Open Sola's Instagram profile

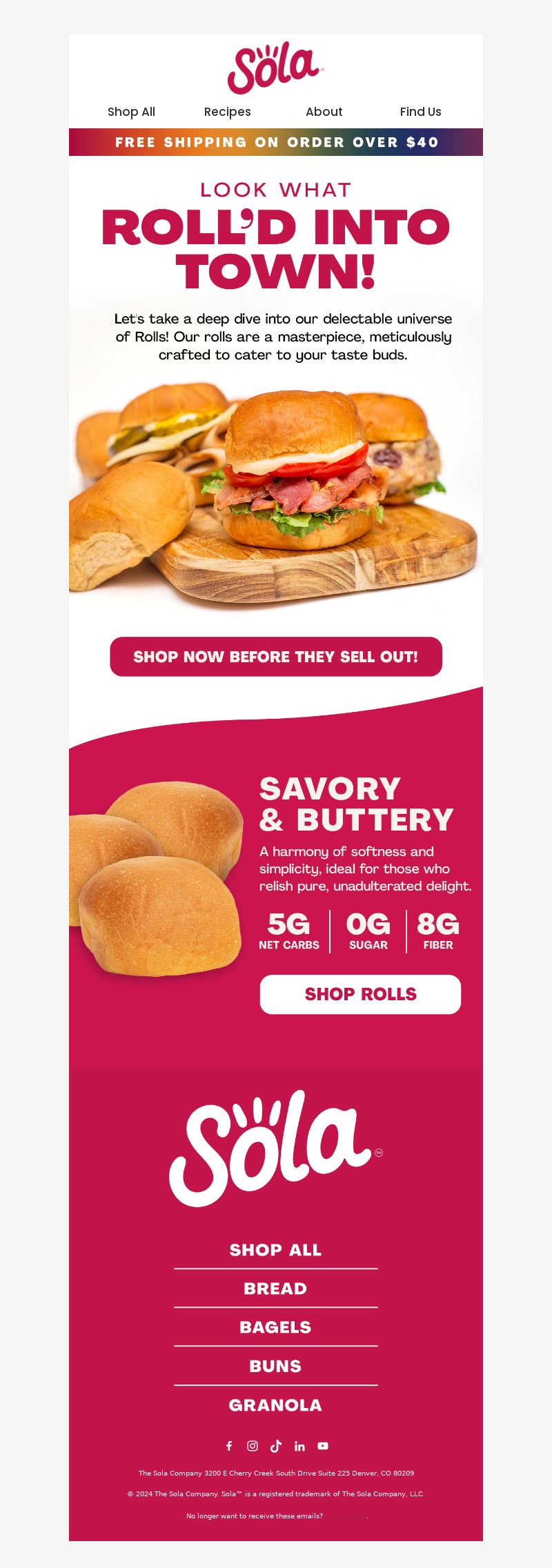click(x=253, y=1446)
